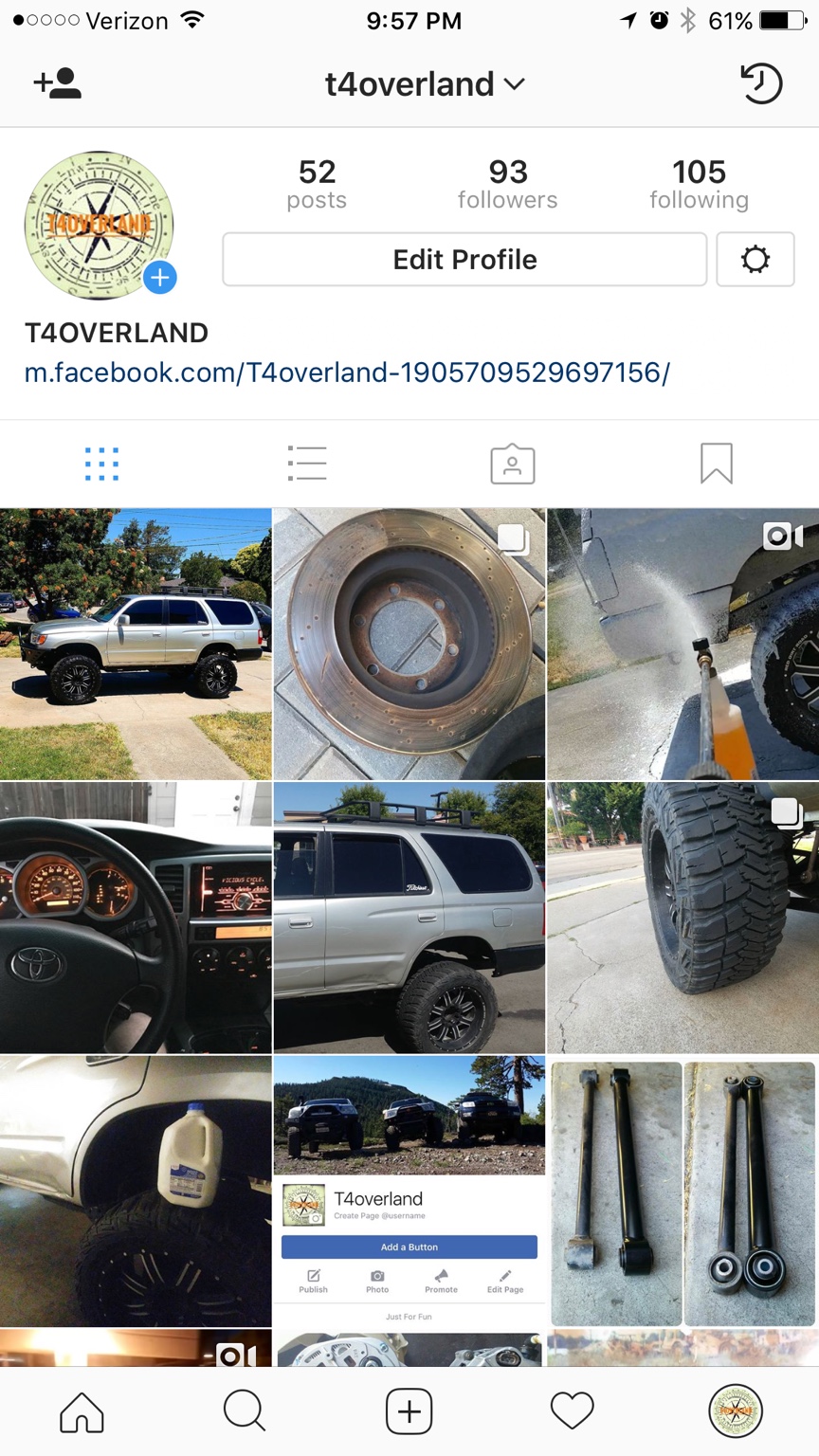This screenshot has height=1456, width=819.
Task: Open the pressure washer video post
Action: pos(682,645)
